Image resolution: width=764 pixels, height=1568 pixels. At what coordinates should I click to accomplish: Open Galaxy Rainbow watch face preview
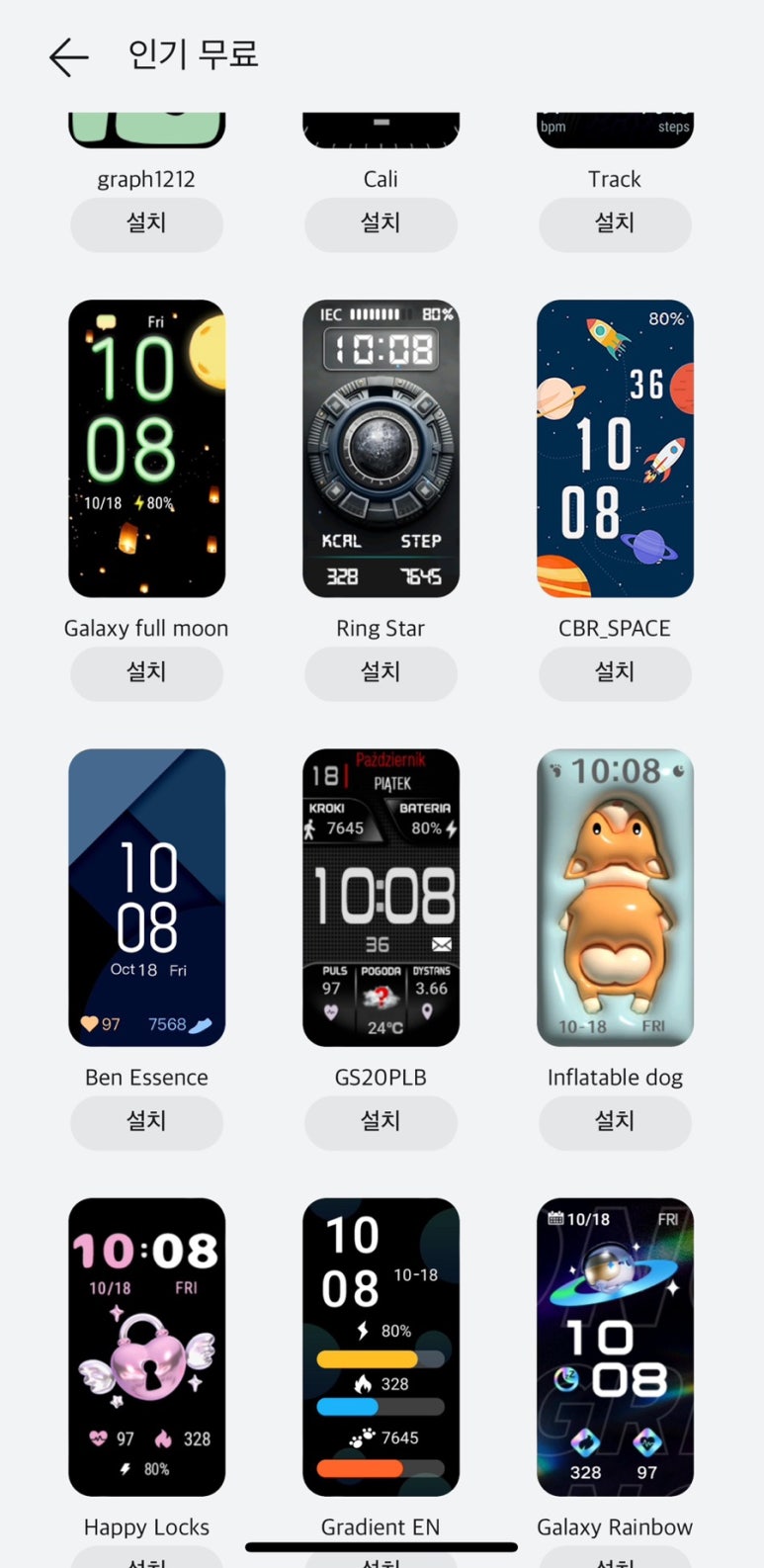coord(615,1347)
